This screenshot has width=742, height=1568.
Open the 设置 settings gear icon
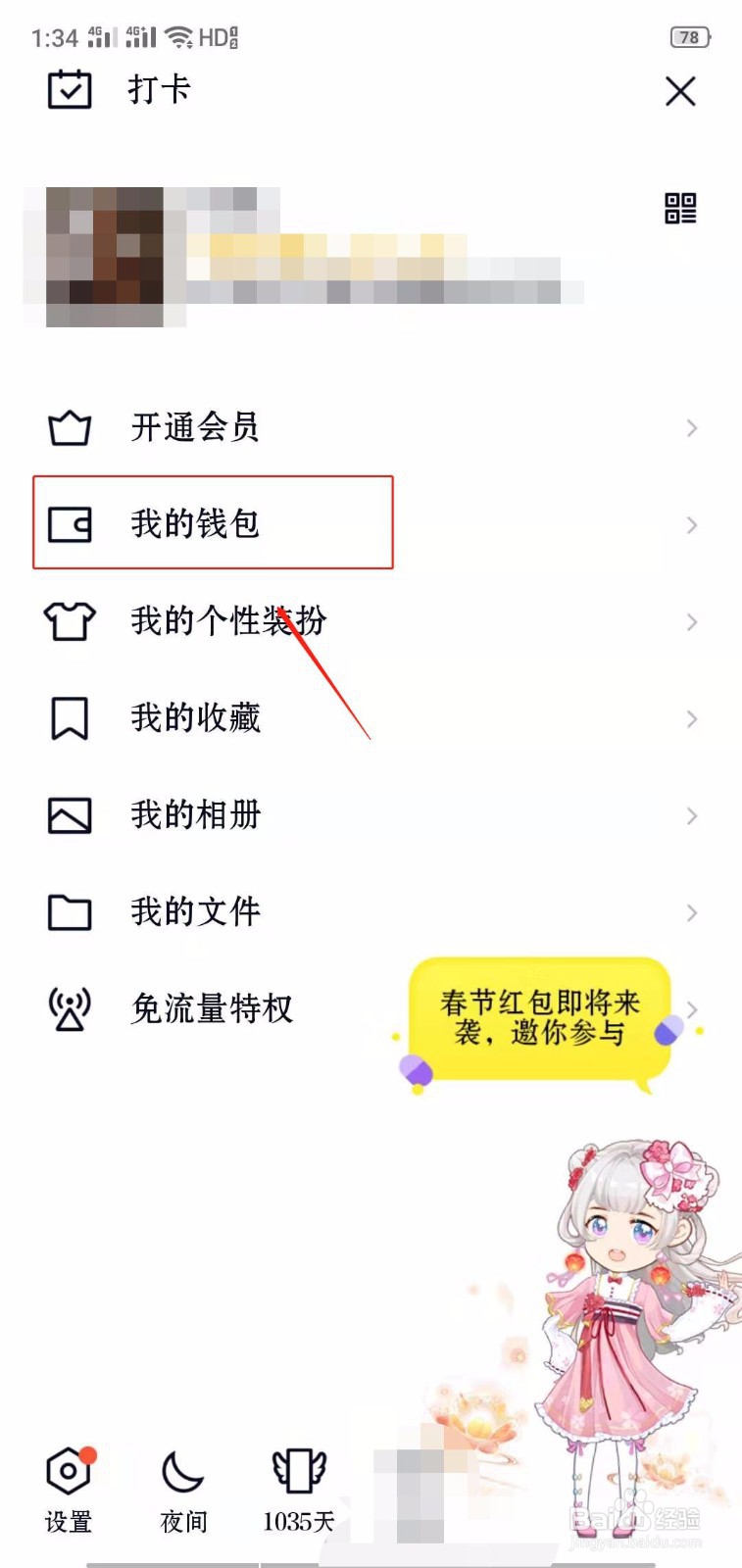[x=66, y=1468]
